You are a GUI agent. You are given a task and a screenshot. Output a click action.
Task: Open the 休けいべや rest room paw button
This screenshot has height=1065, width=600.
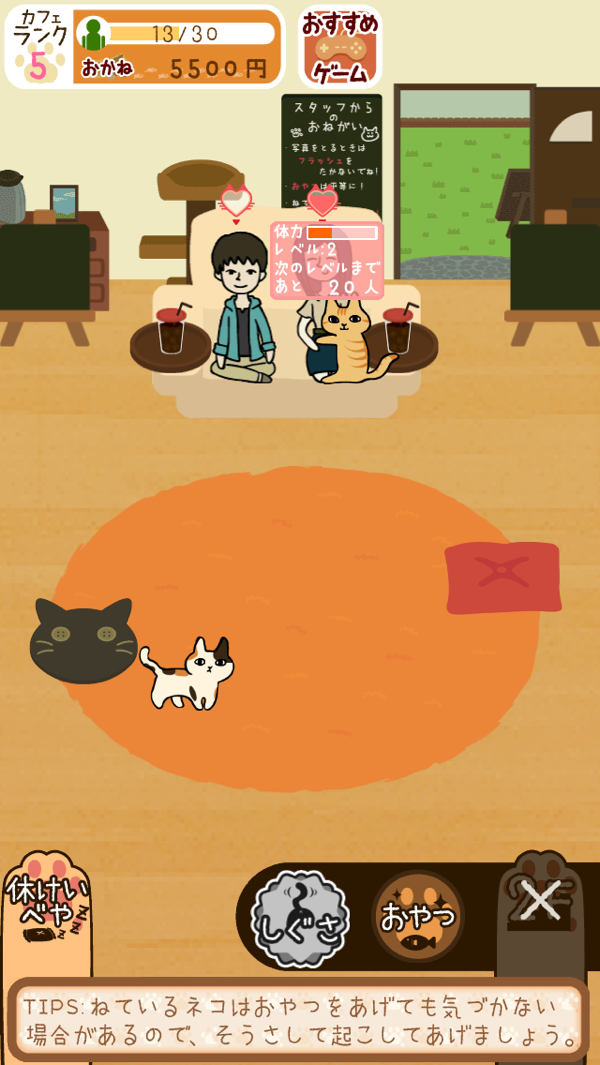pos(46,905)
